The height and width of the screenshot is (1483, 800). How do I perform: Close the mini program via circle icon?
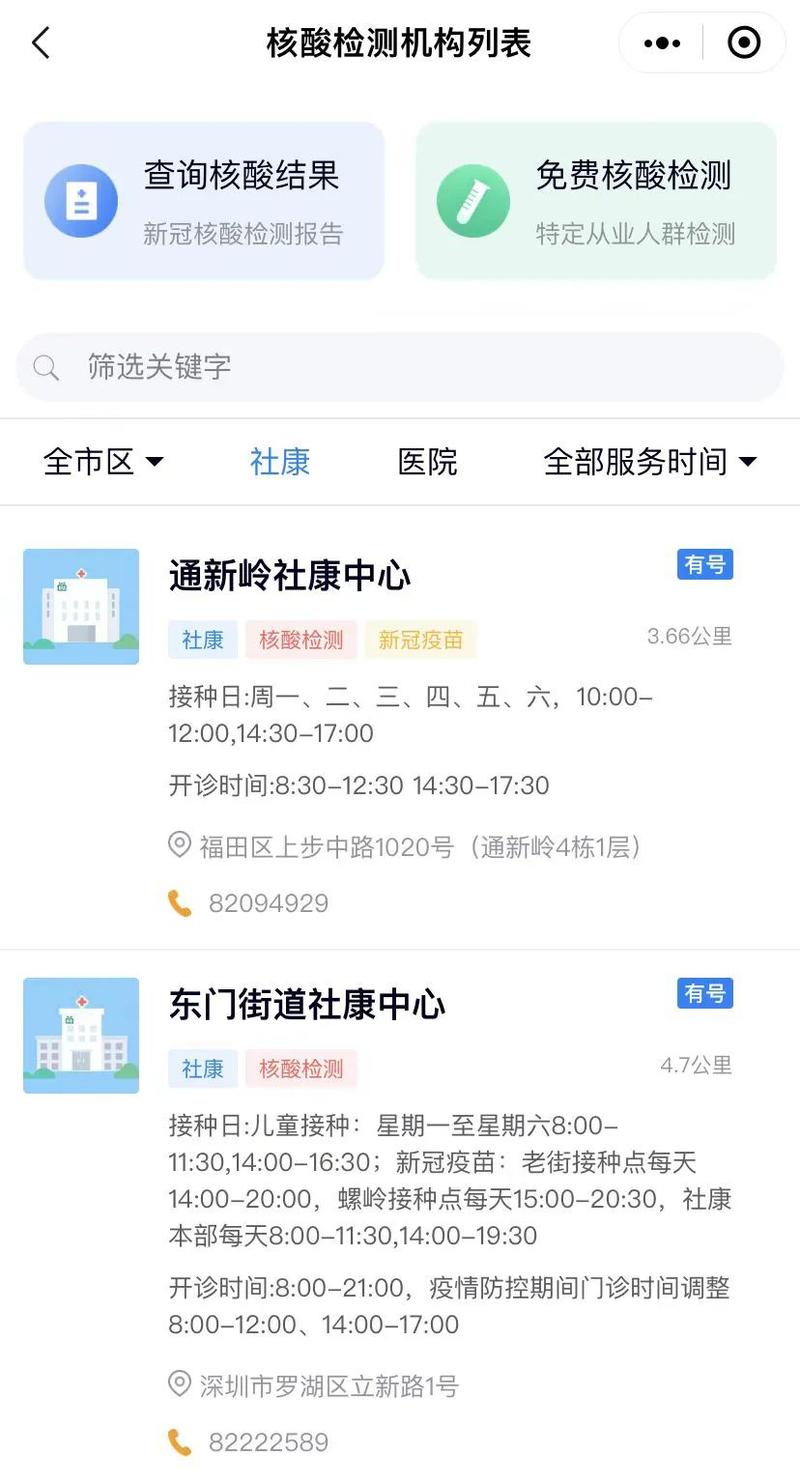click(744, 43)
